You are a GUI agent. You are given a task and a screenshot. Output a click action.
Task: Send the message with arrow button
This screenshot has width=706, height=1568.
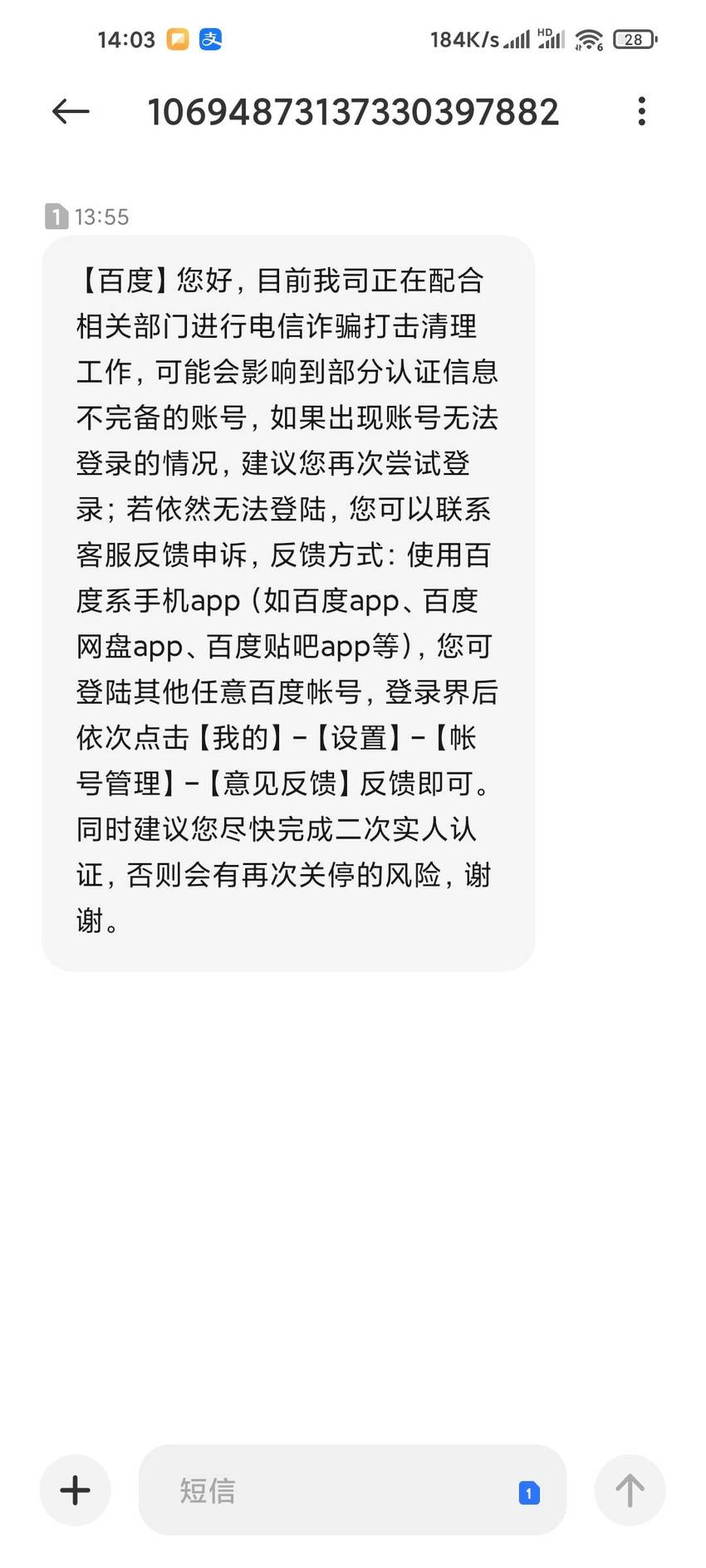[630, 1490]
